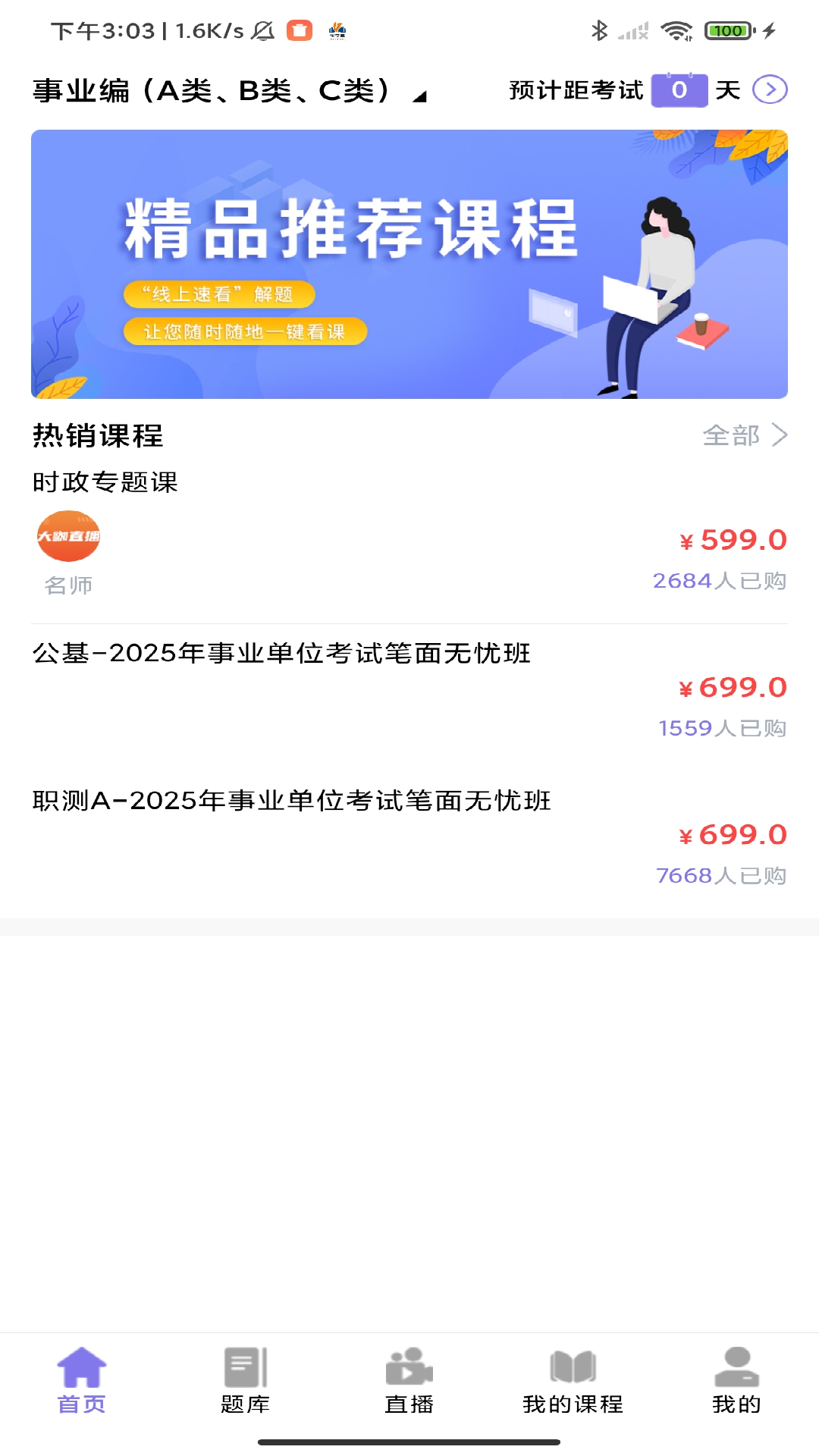Click the countdown arrow circle icon
This screenshot has width=819, height=1456.
coord(771,89)
